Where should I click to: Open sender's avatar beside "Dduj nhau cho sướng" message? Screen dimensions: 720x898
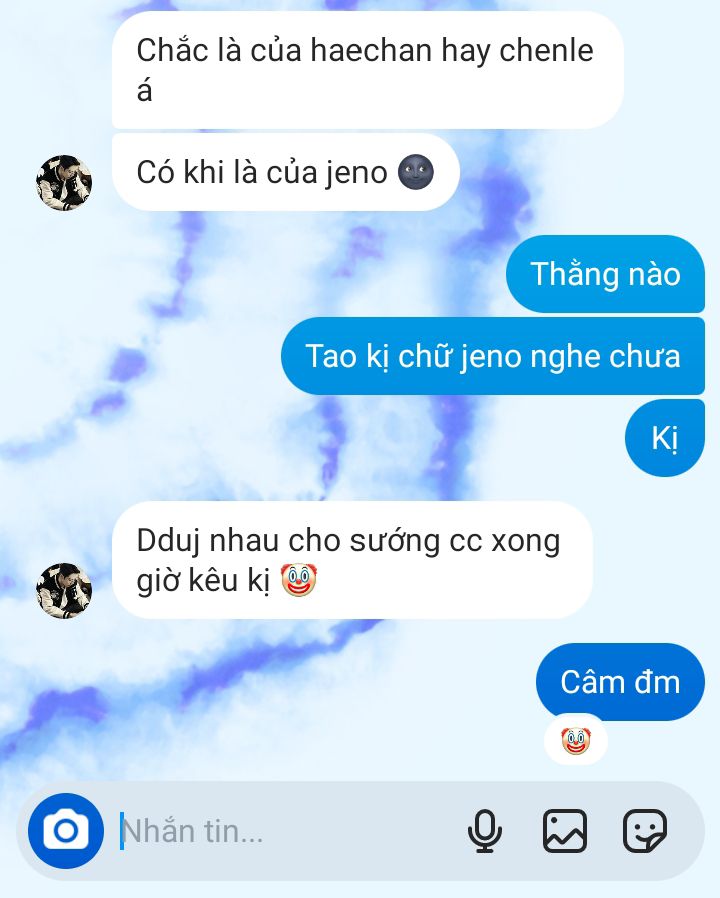pos(64,590)
